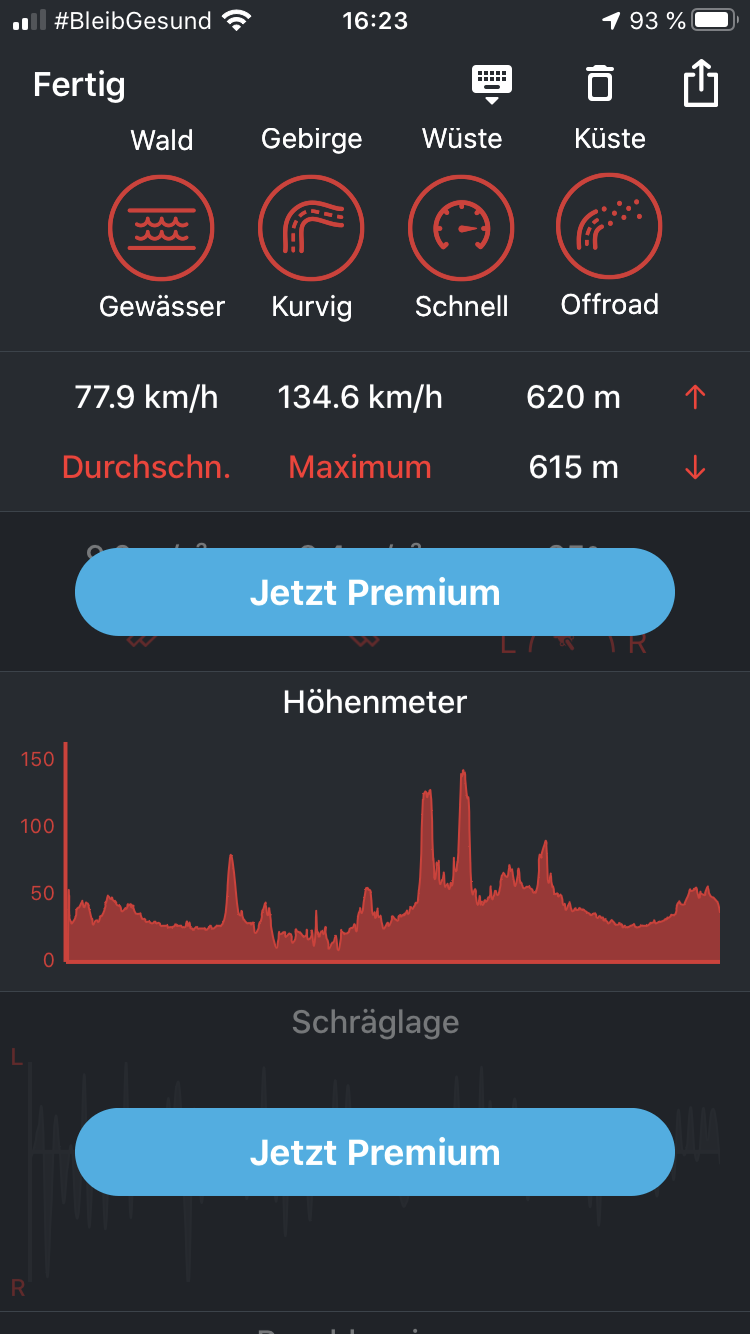Tap Fertig to finish editing
Image resolution: width=750 pixels, height=1334 pixels.
point(79,85)
